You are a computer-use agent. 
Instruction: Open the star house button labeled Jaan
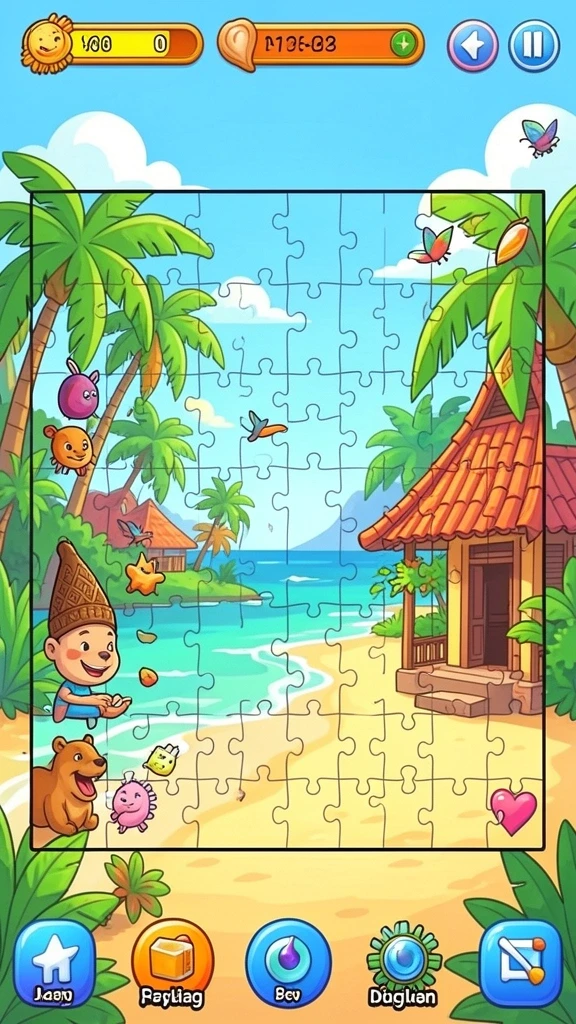[55, 963]
